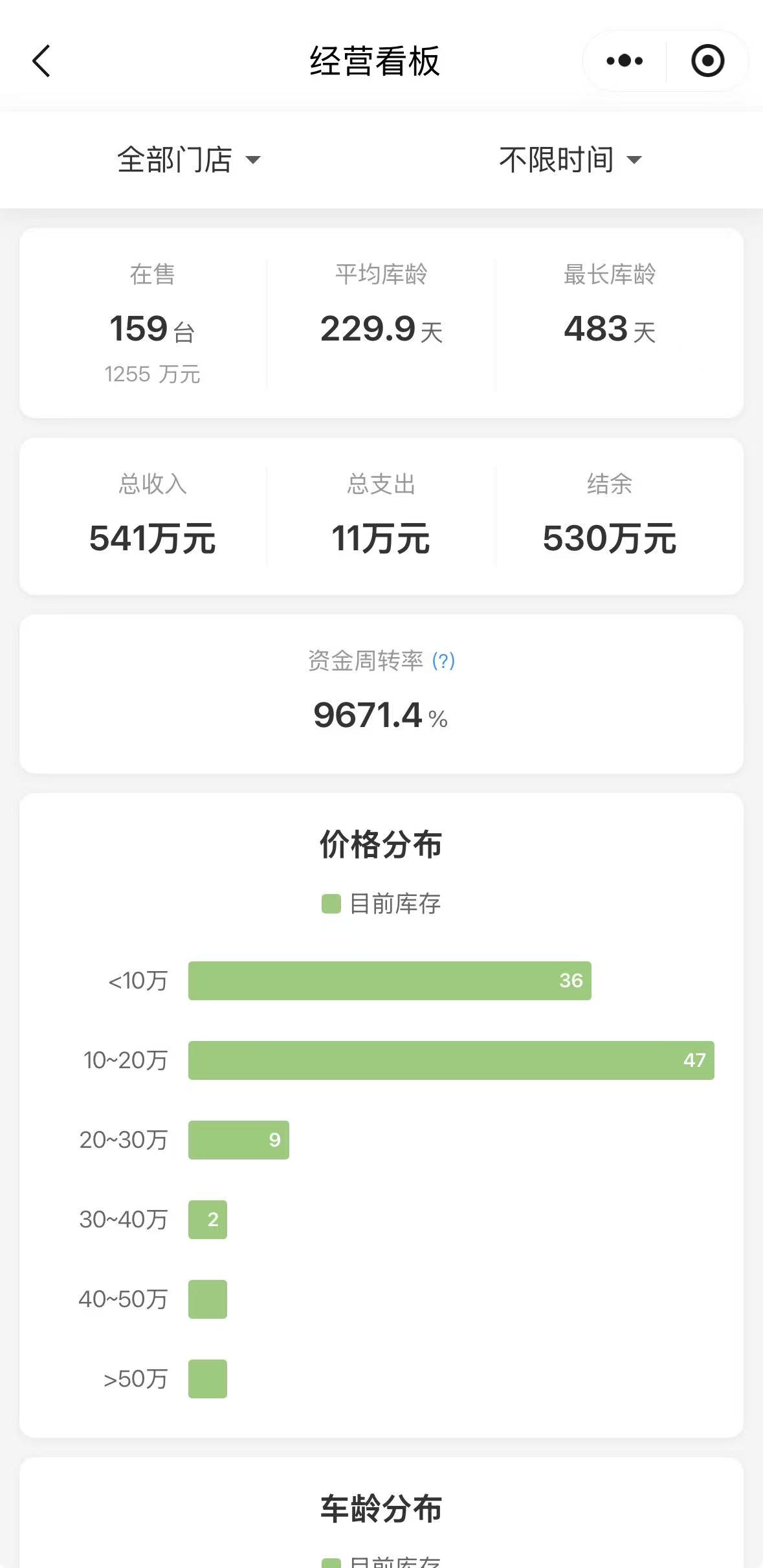The image size is (763, 1568).
Task: Click the >50万 price distribution bar
Action: pyautogui.click(x=206, y=1378)
